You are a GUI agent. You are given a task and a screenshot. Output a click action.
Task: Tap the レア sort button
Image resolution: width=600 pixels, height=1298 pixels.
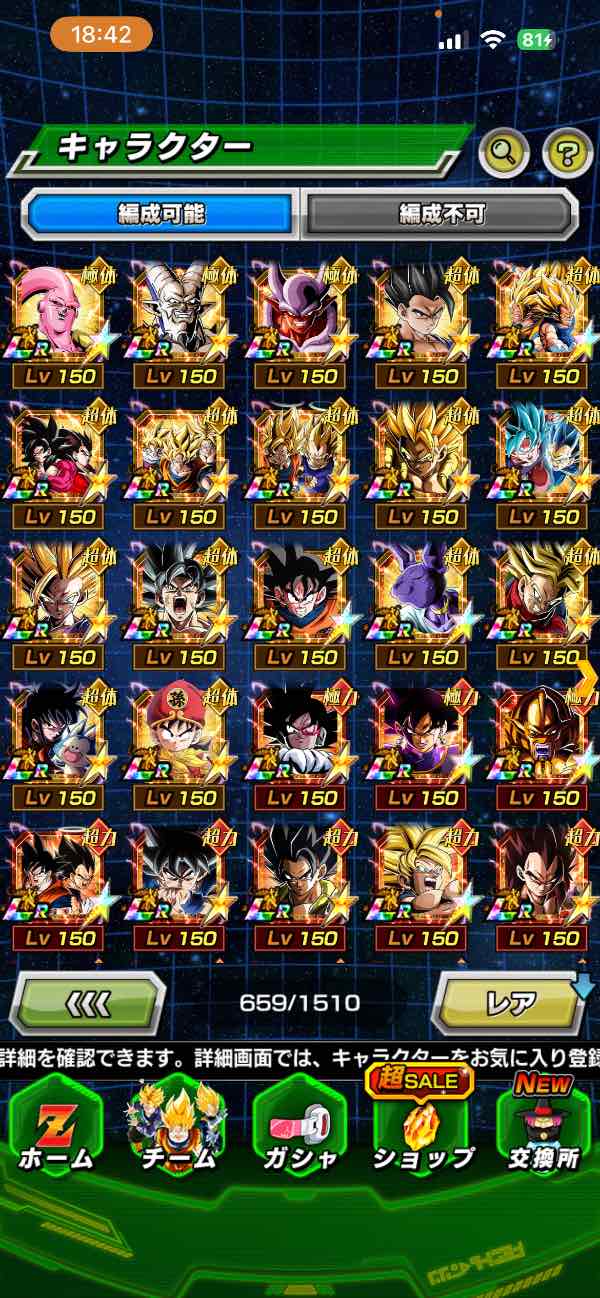pos(508,1002)
